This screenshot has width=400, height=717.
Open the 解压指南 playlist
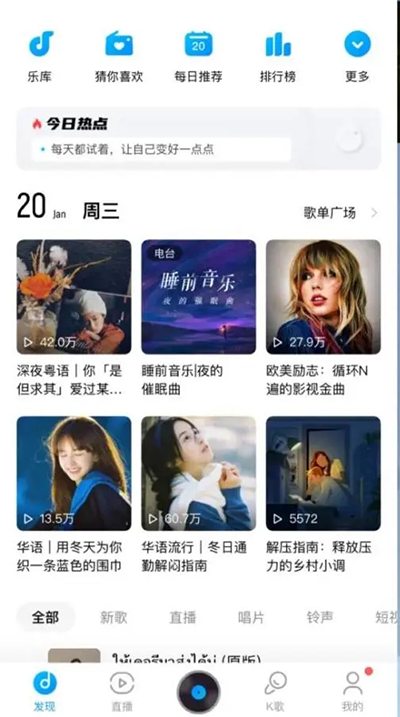[x=323, y=495]
